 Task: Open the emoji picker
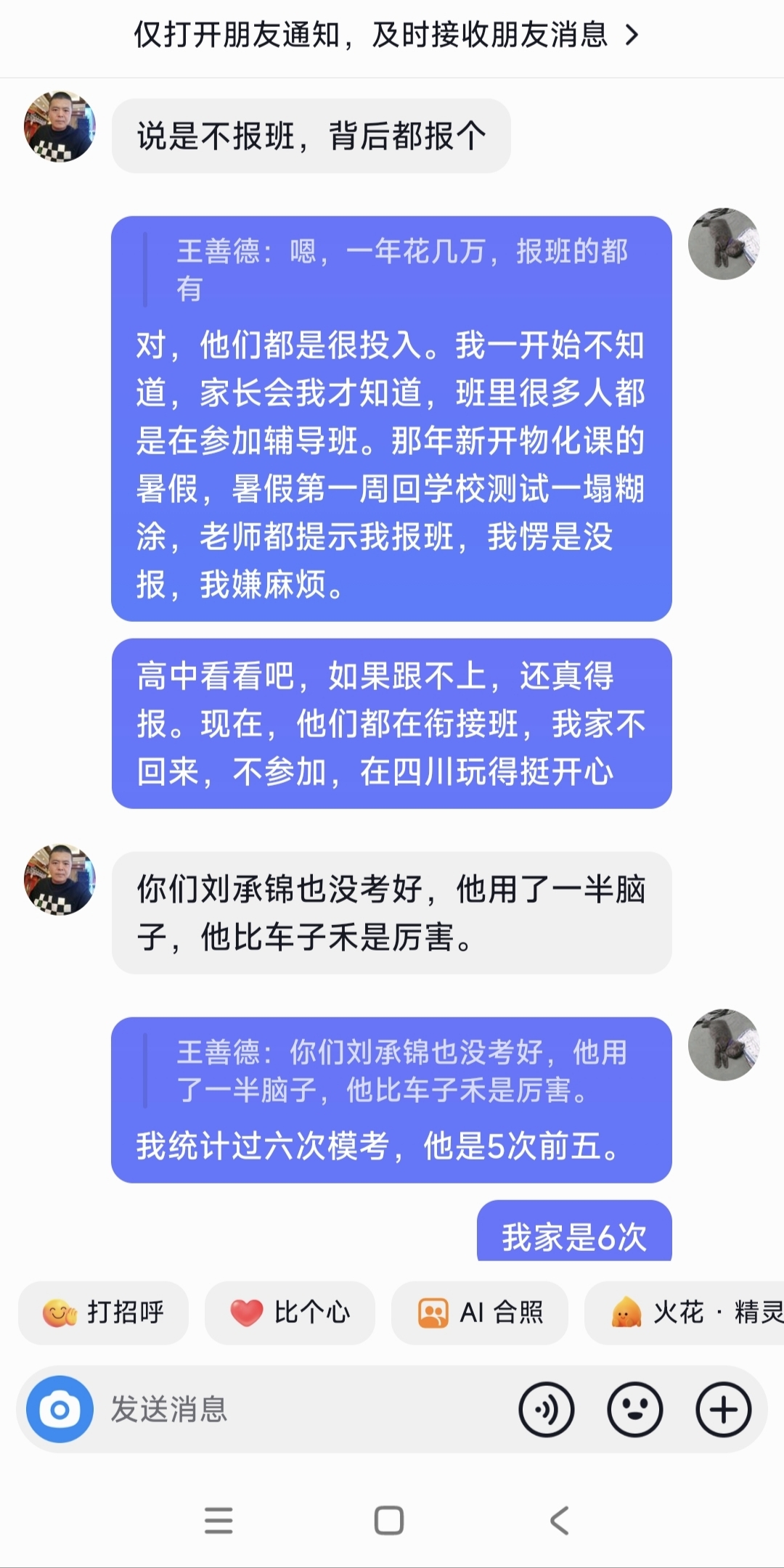(635, 1410)
